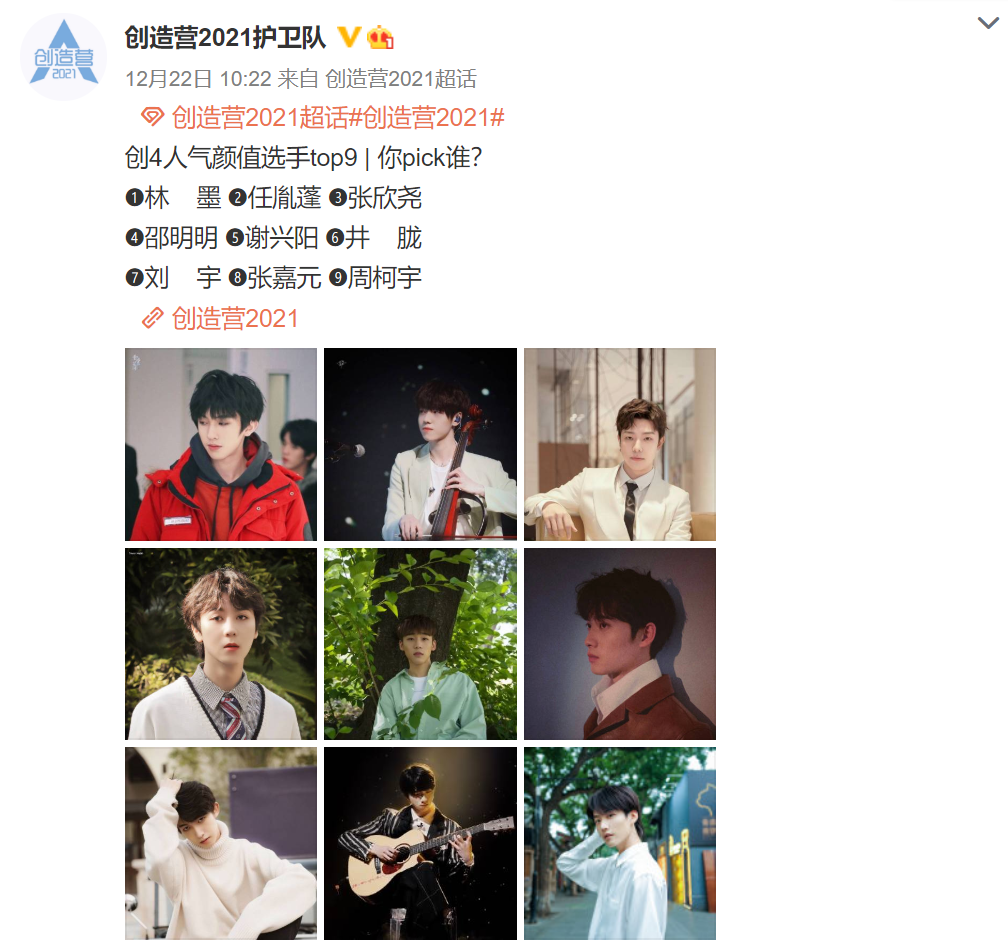Screen dimensions: 1008x950
Task: Open the photo with the striped tie and white sweater
Action: [221, 644]
